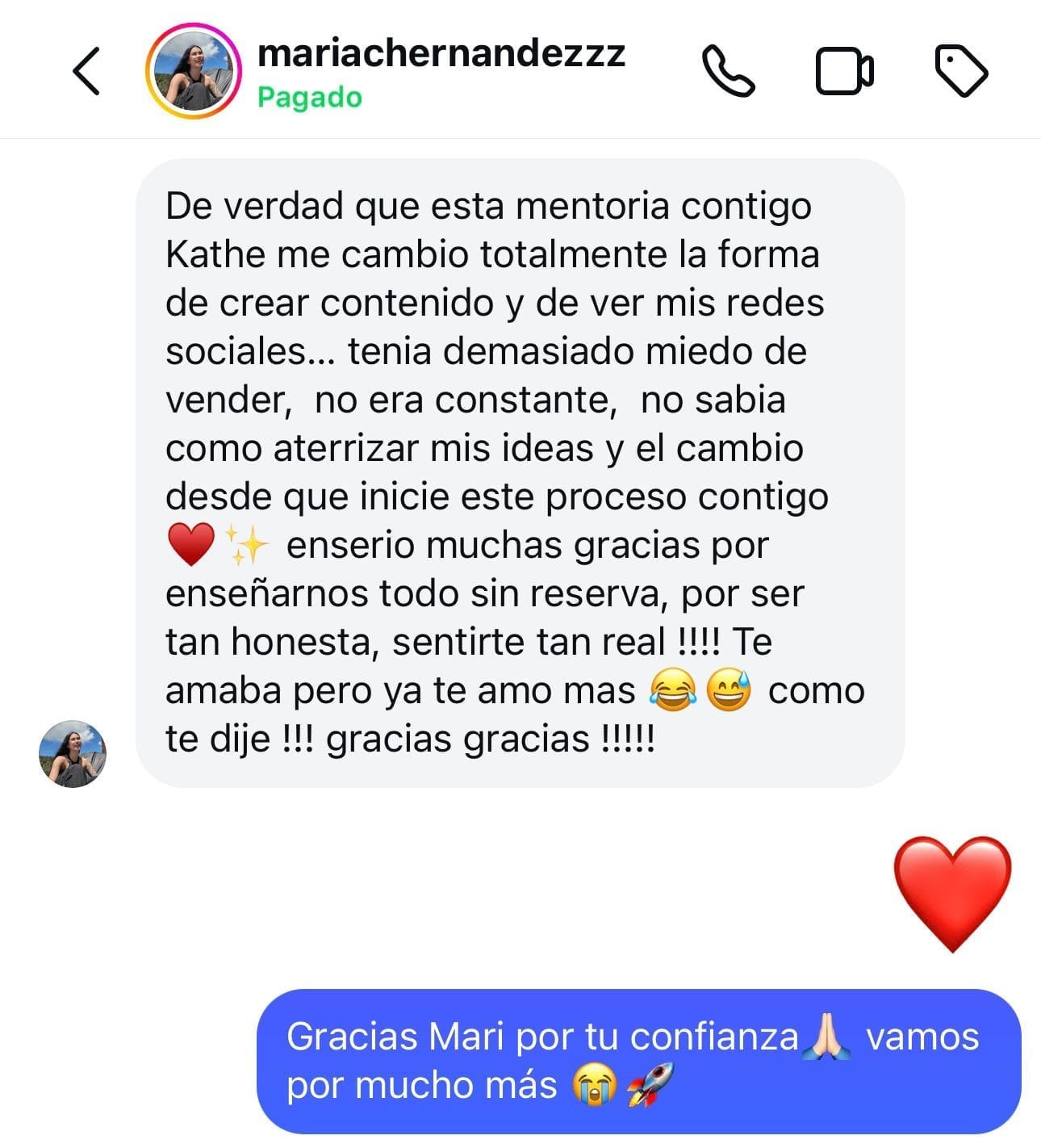Start a video call from the chat header
This screenshot has height=1148, width=1041.
[844, 73]
